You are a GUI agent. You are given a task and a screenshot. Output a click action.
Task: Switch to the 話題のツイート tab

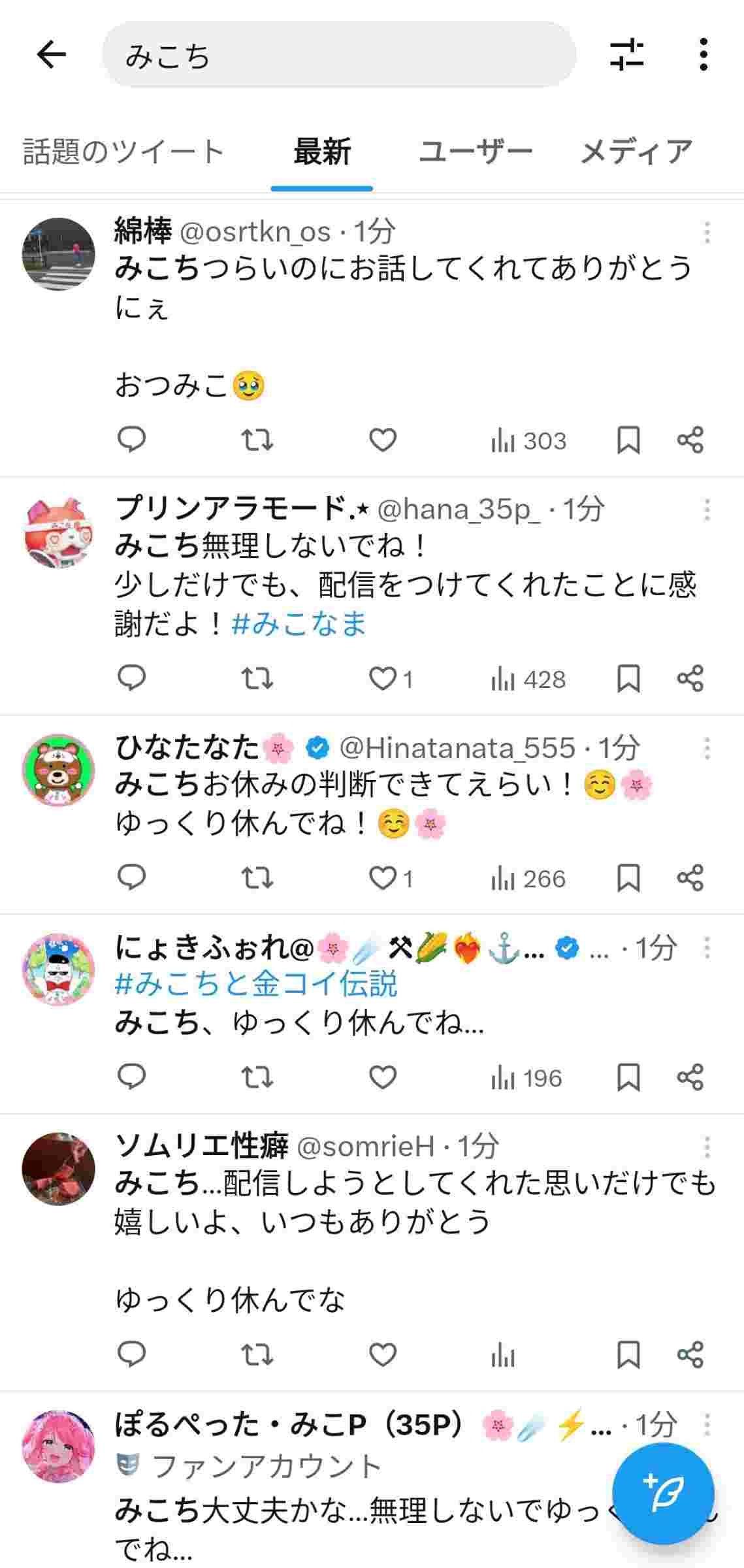pos(123,152)
